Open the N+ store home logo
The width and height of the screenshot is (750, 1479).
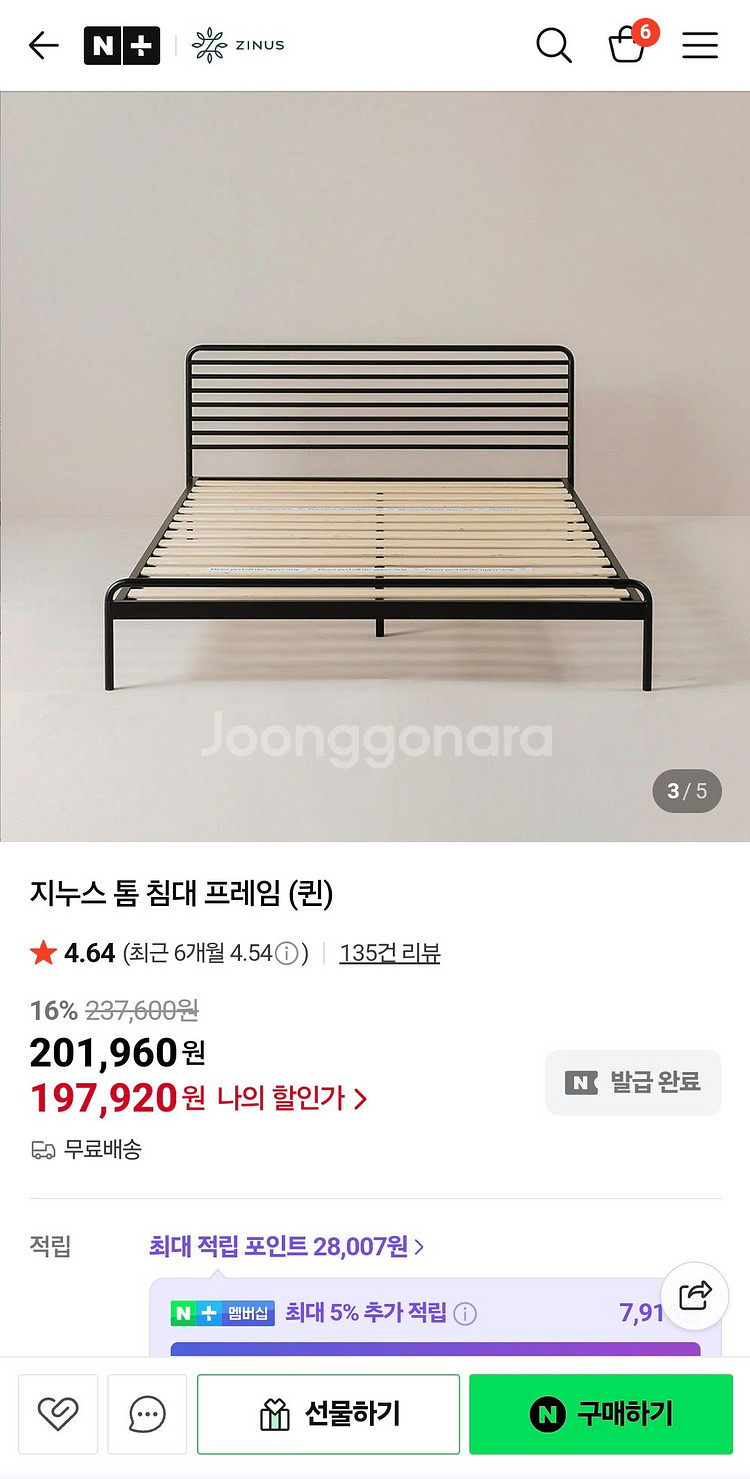pyautogui.click(x=121, y=46)
